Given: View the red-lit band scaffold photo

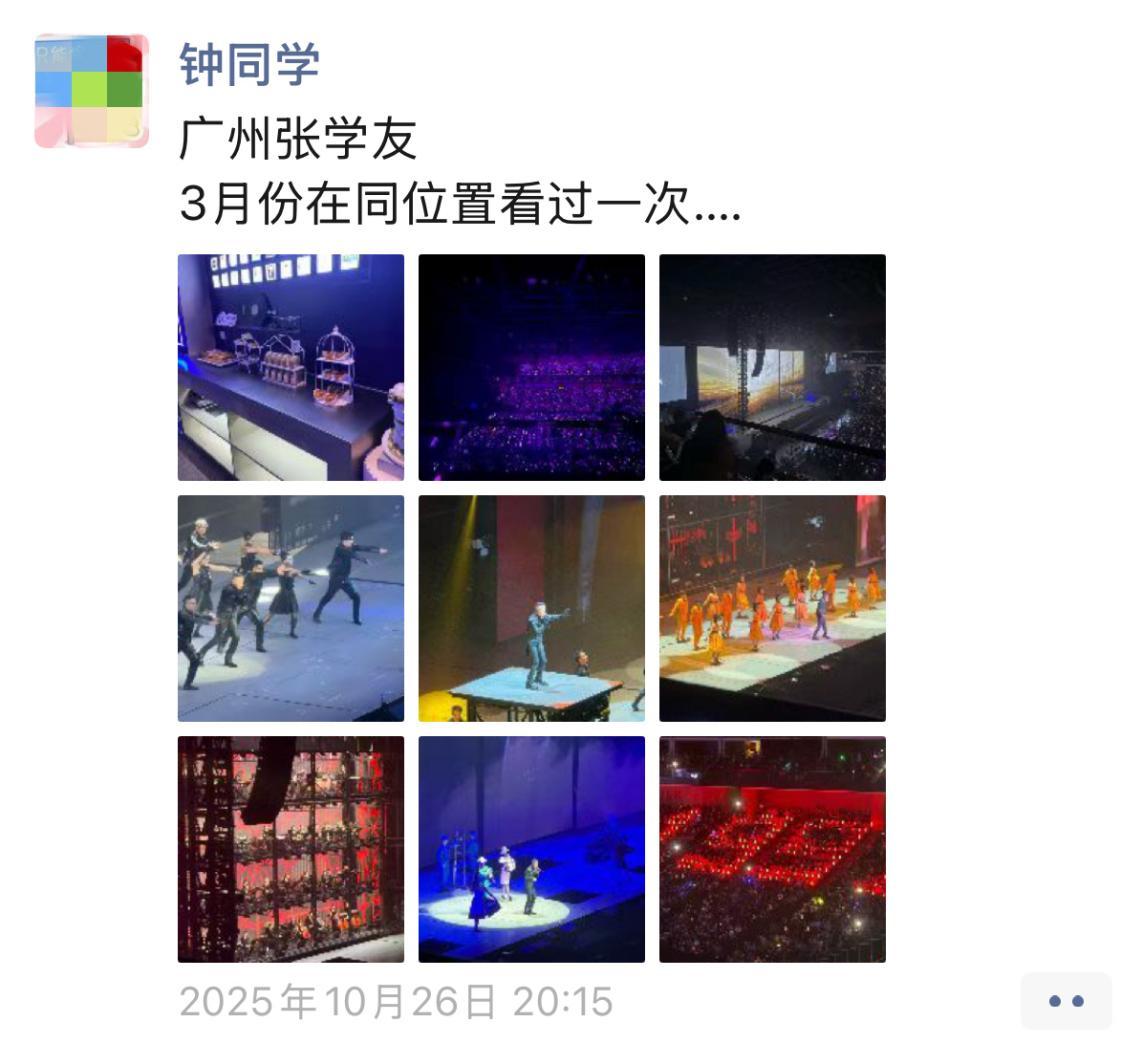Looking at the screenshot, I should [291, 849].
